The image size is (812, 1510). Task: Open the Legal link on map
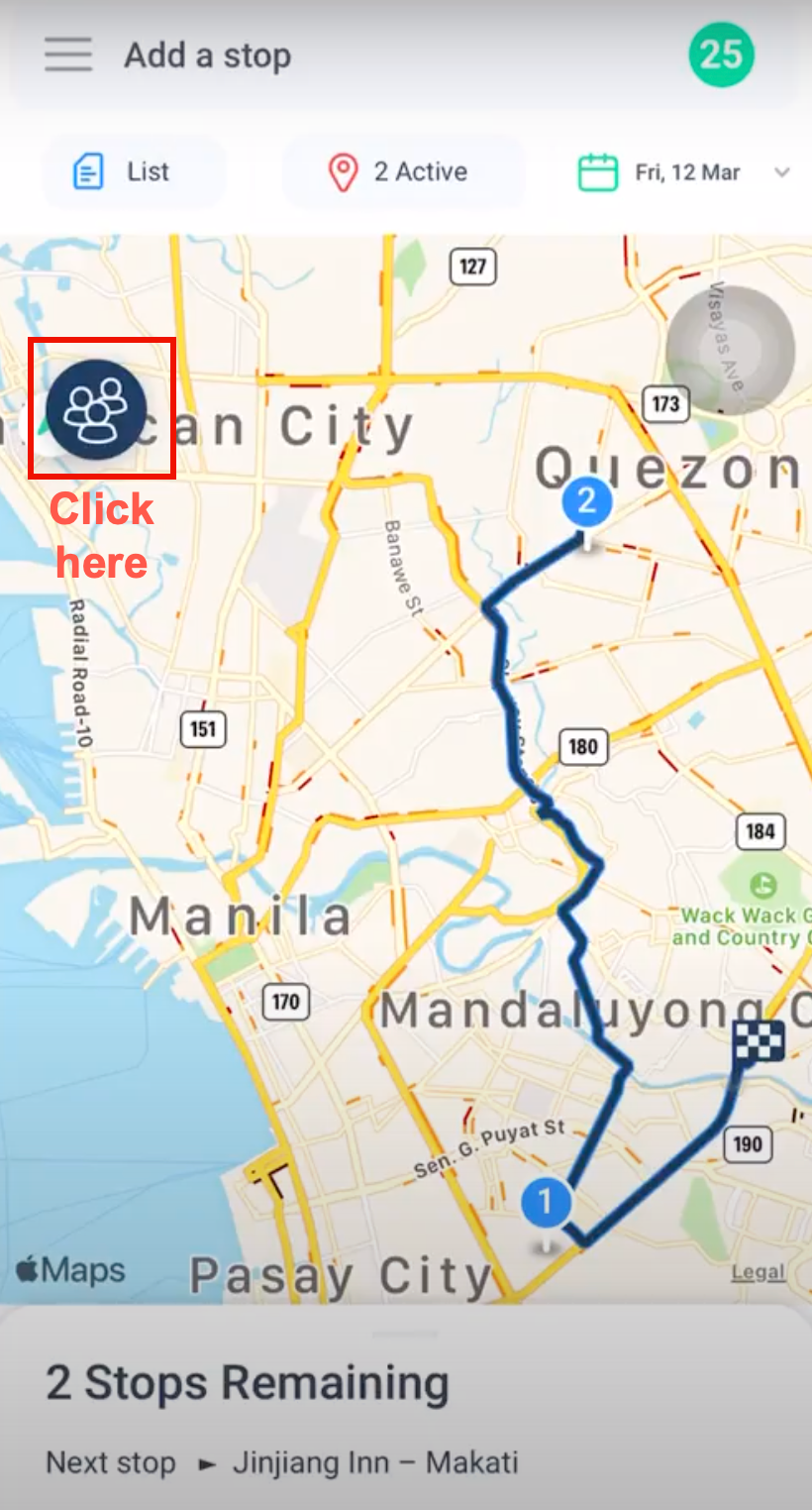click(758, 1272)
